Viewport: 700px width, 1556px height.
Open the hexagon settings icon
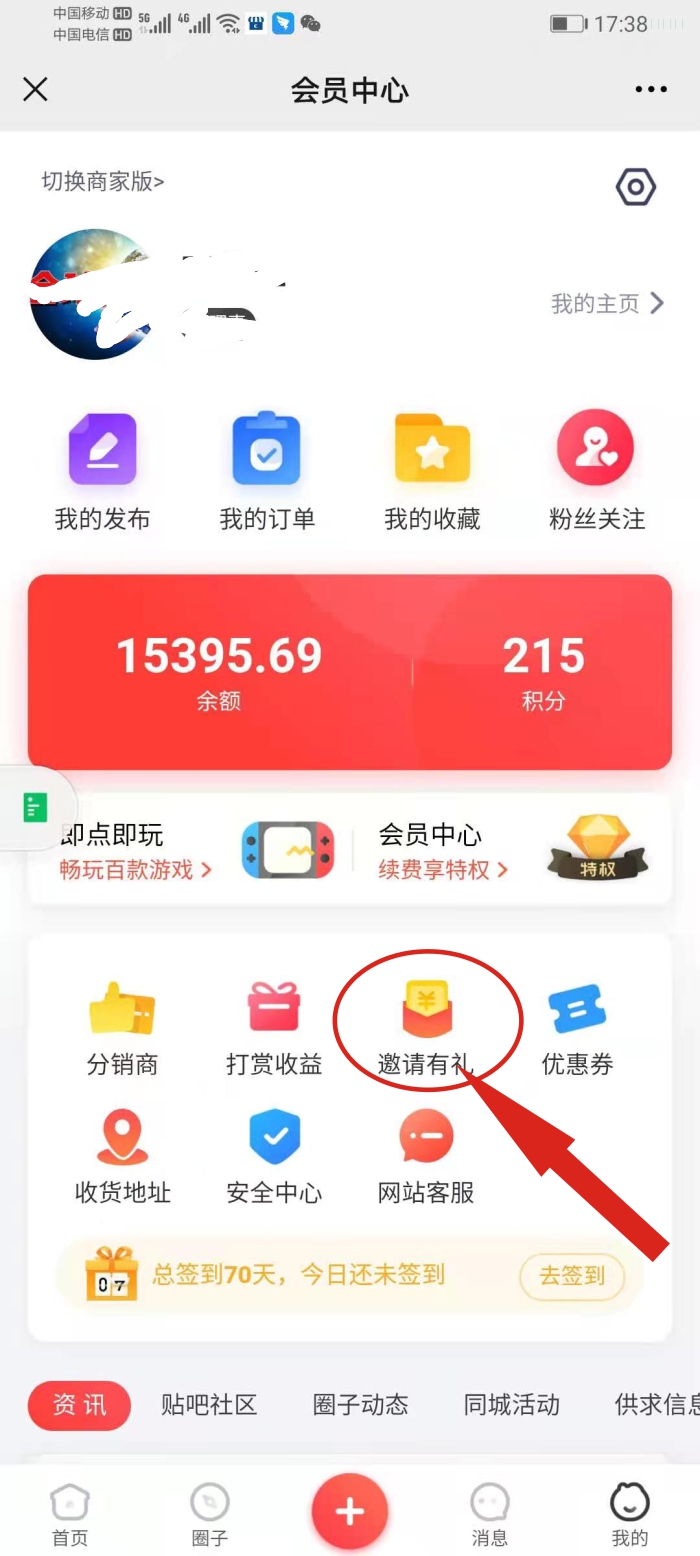[635, 187]
